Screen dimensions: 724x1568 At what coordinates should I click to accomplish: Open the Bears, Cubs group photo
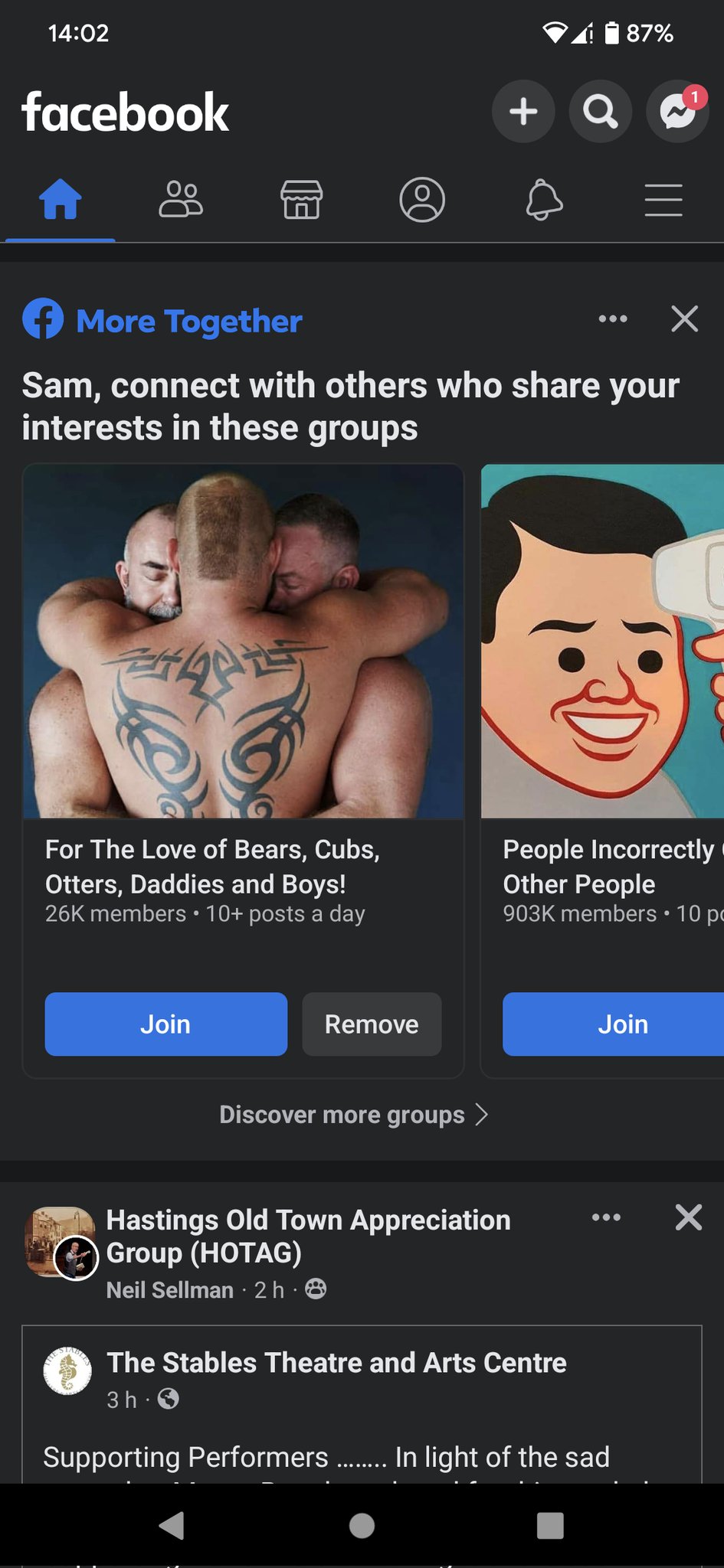243,642
